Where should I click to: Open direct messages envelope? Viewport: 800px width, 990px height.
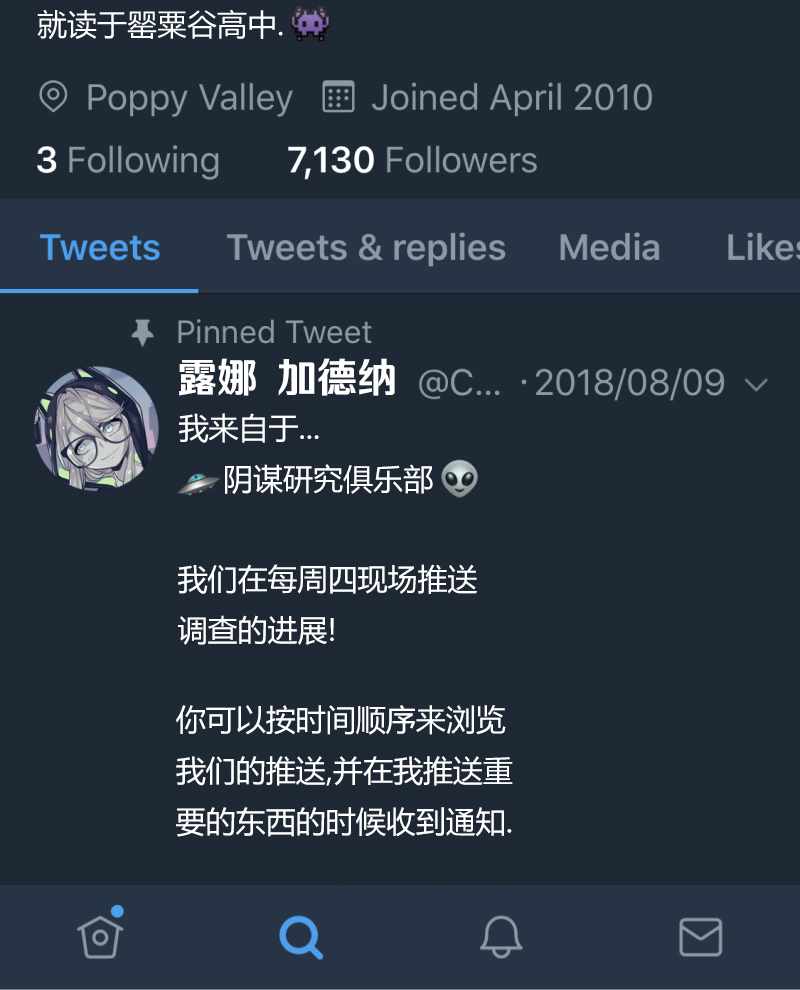pos(700,937)
